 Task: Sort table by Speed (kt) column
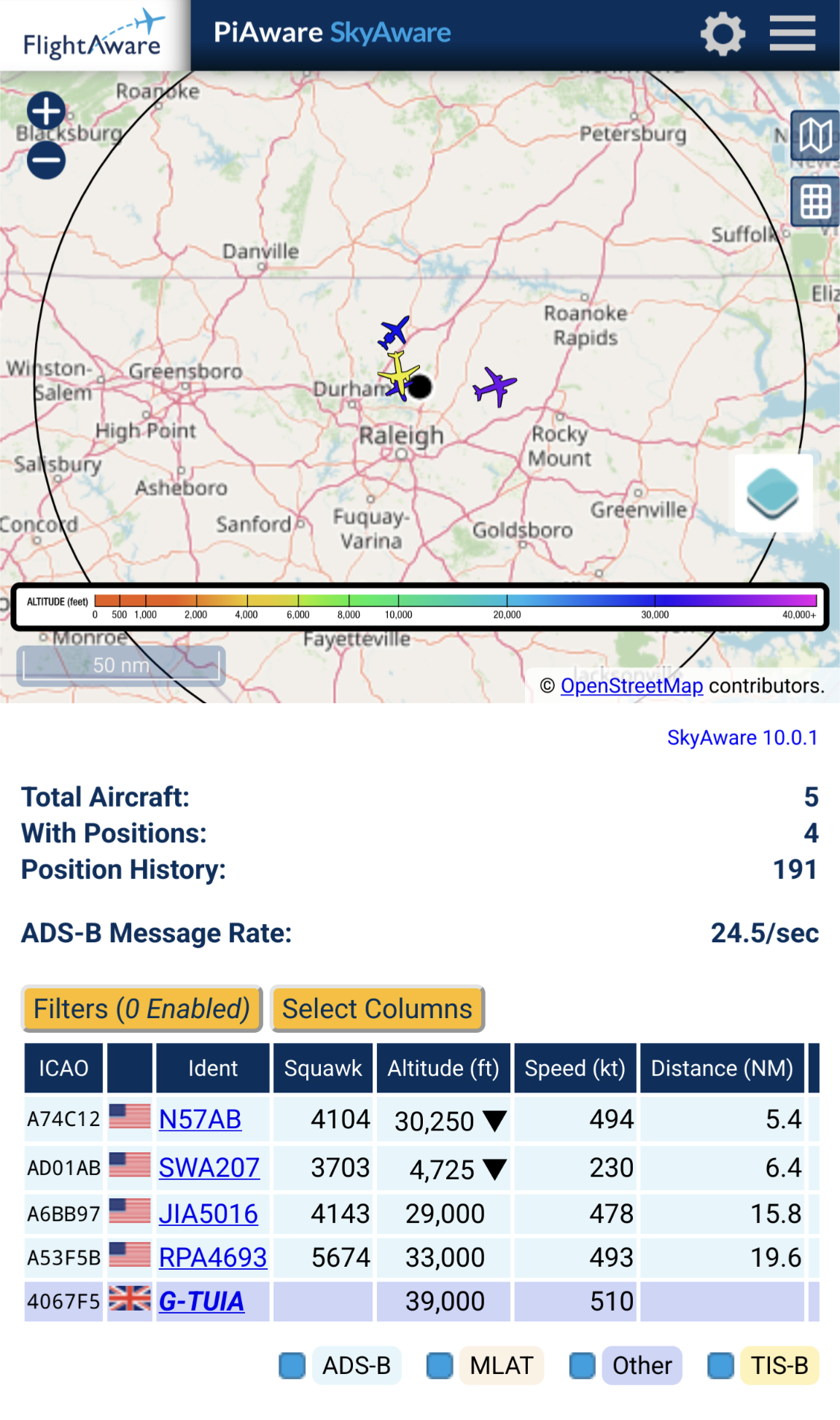(x=575, y=1068)
